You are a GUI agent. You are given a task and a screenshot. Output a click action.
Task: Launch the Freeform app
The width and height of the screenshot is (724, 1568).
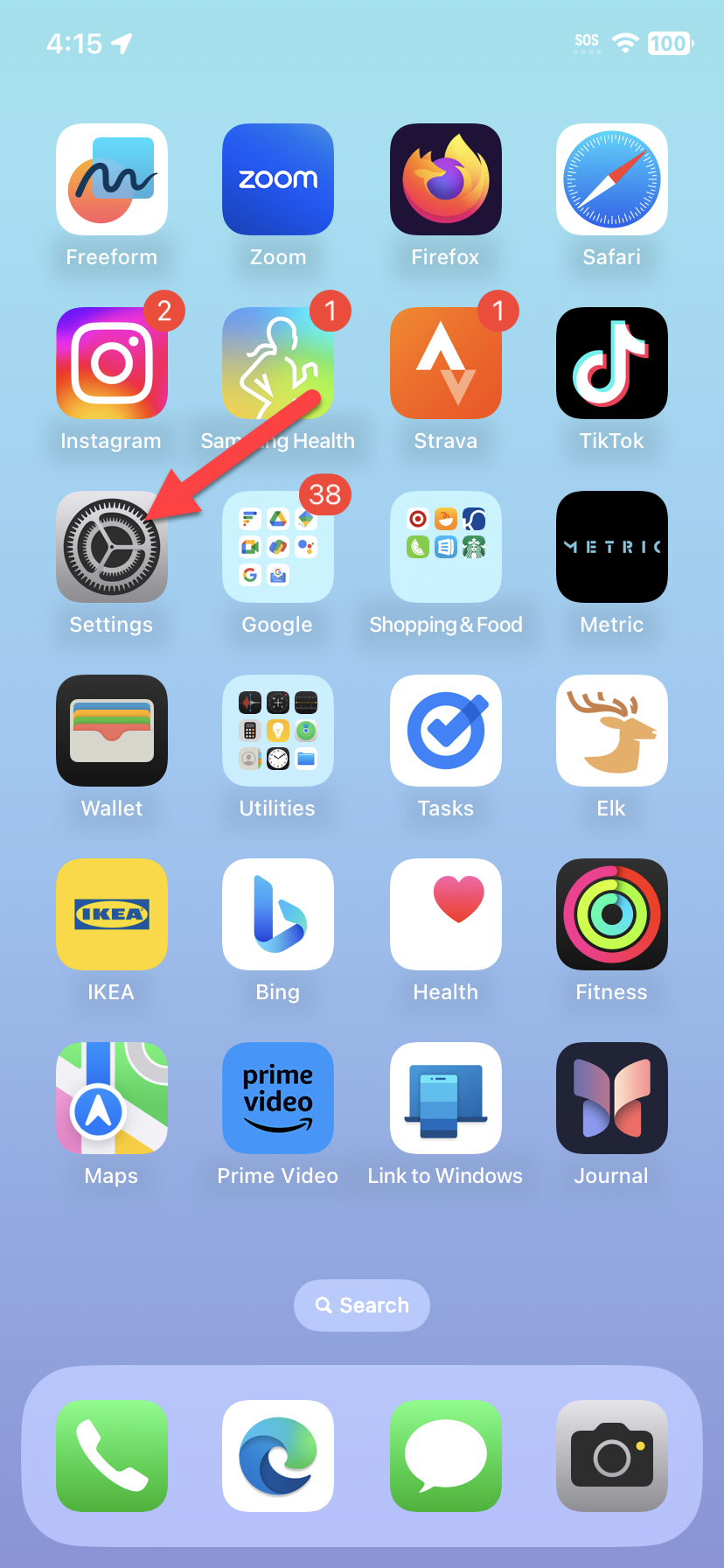point(112,179)
